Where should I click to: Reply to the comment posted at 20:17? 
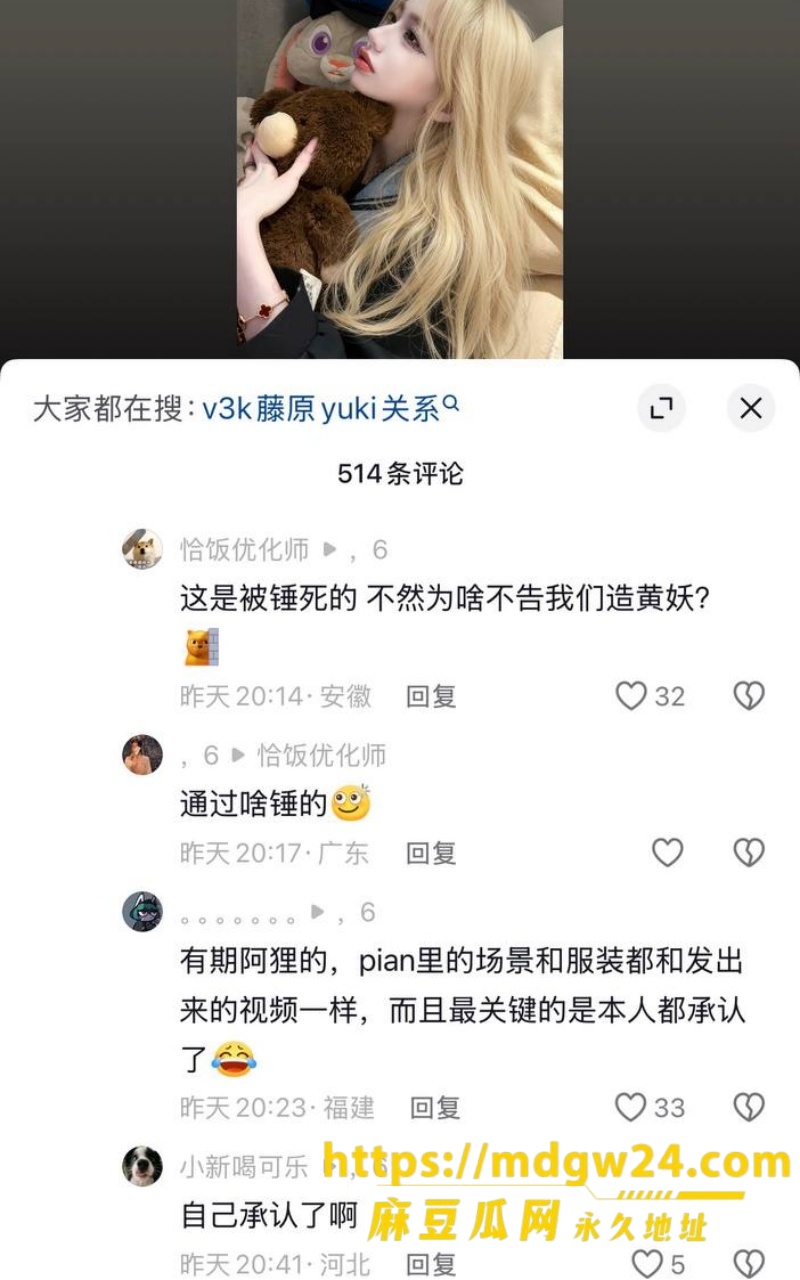pyautogui.click(x=431, y=853)
